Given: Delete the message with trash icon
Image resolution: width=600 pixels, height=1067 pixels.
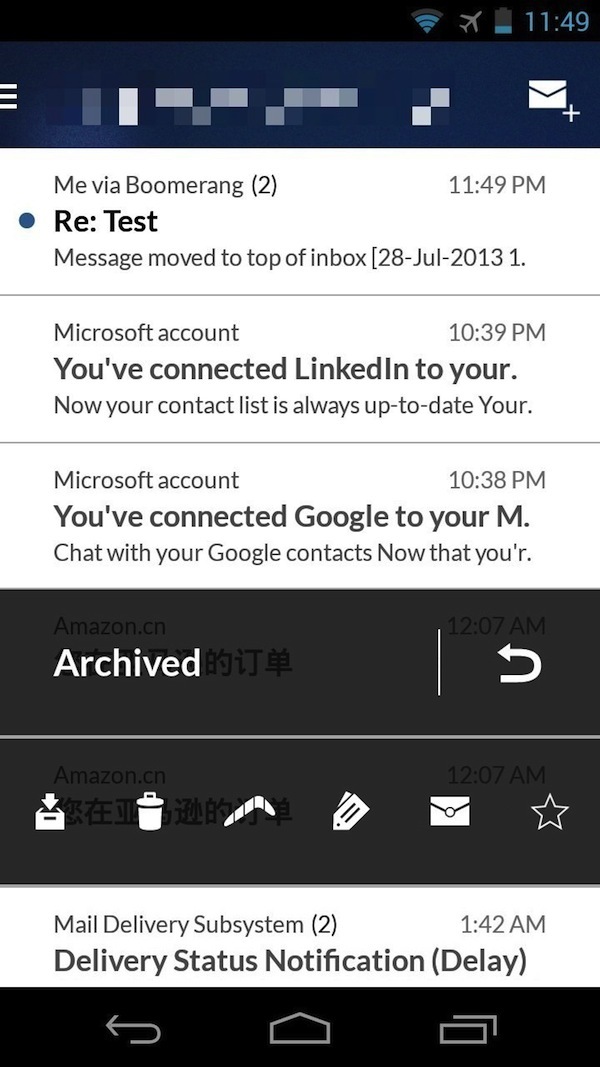Looking at the screenshot, I should click(x=150, y=811).
